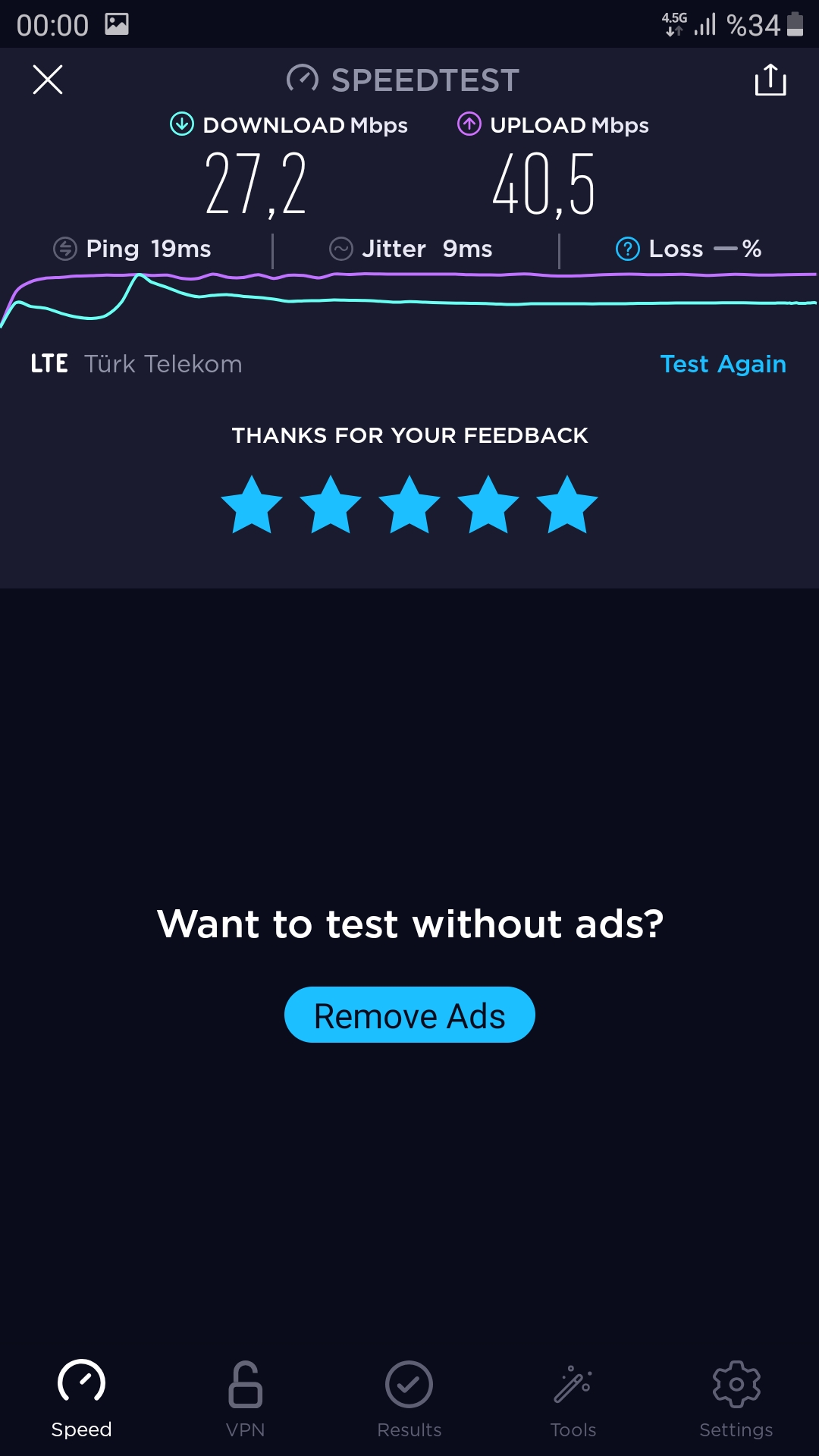Tap Test Again to rerun the test
819x1456 pixels.
point(723,364)
